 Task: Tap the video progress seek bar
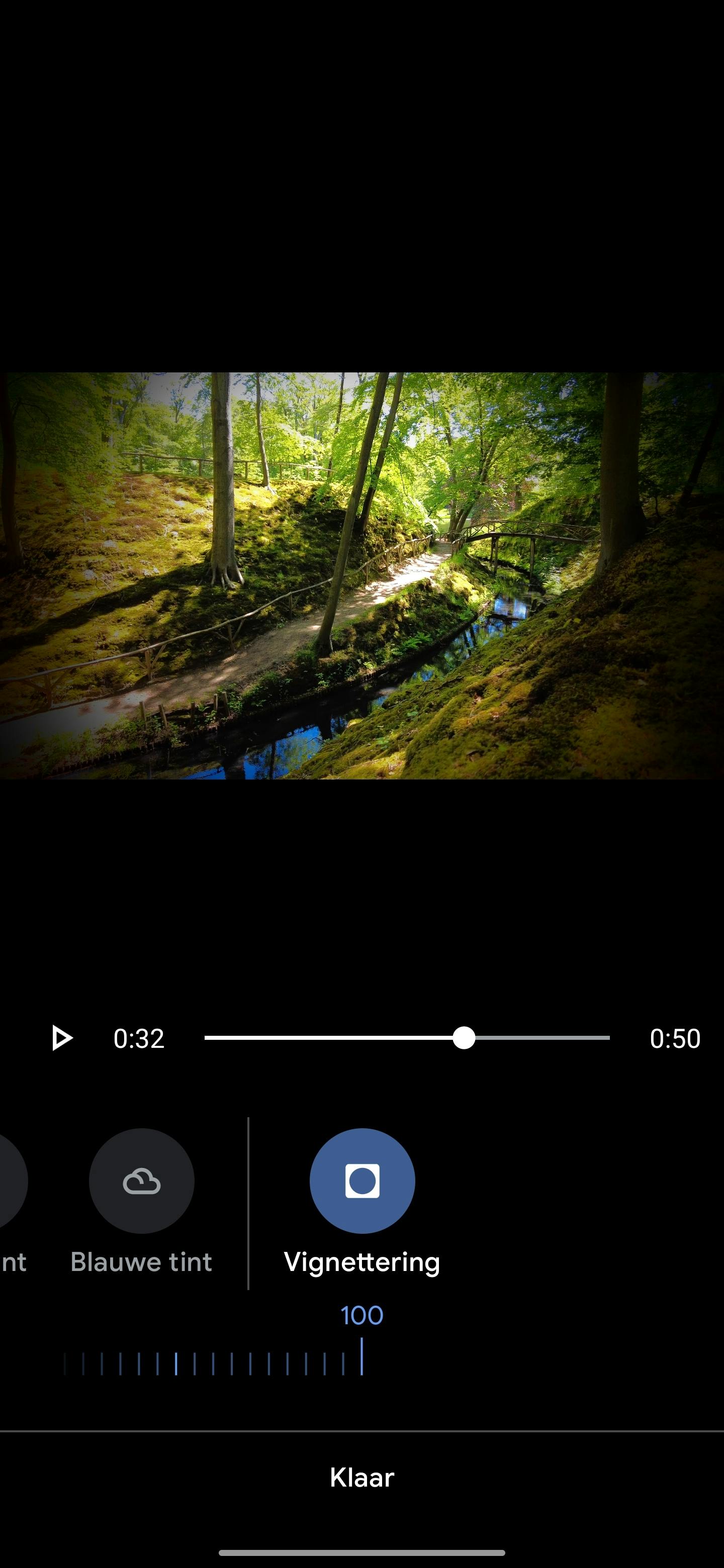[x=407, y=1038]
